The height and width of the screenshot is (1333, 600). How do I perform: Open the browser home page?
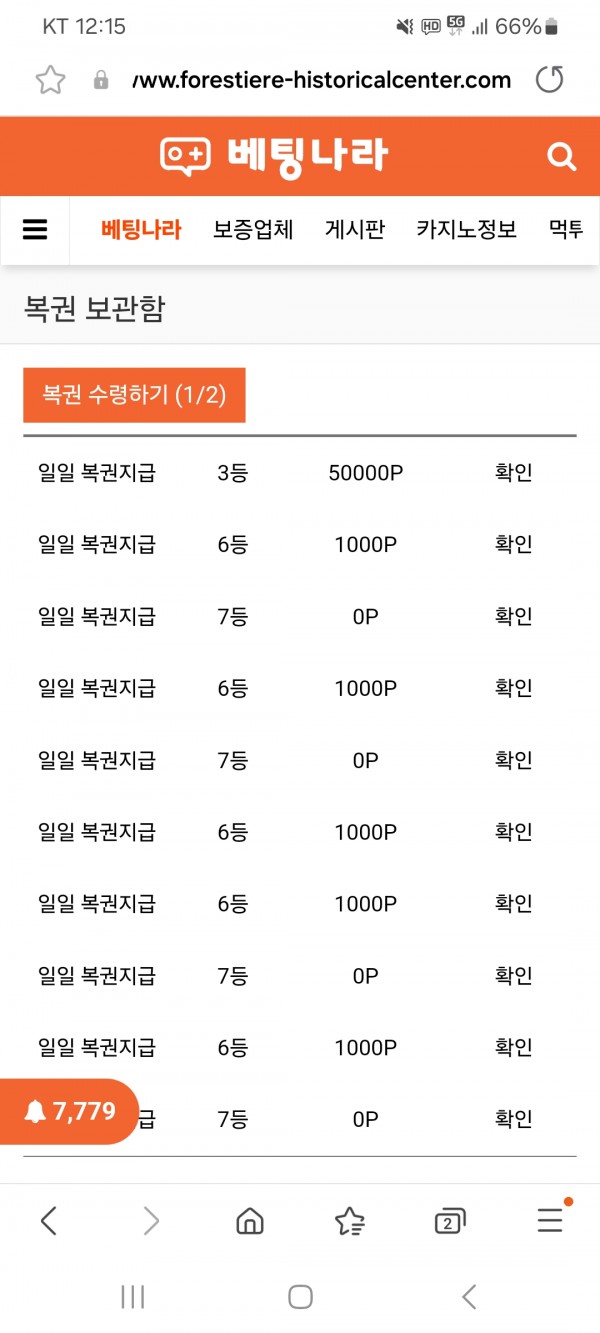click(x=249, y=1220)
